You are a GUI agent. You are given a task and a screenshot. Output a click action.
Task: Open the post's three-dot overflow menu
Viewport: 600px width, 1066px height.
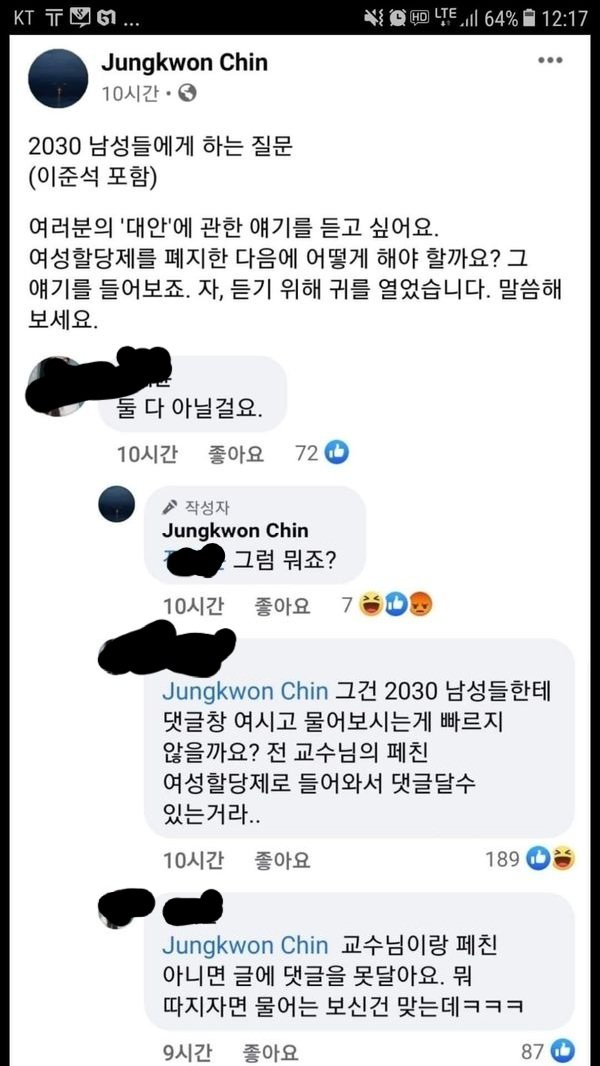[x=550, y=61]
